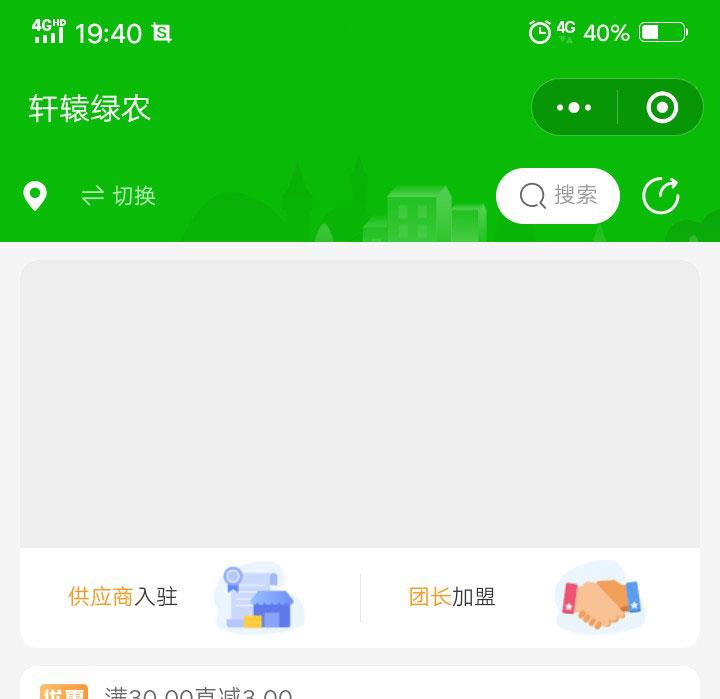Open the grey banner placeholder
This screenshot has width=720, height=699.
pyautogui.click(x=360, y=404)
